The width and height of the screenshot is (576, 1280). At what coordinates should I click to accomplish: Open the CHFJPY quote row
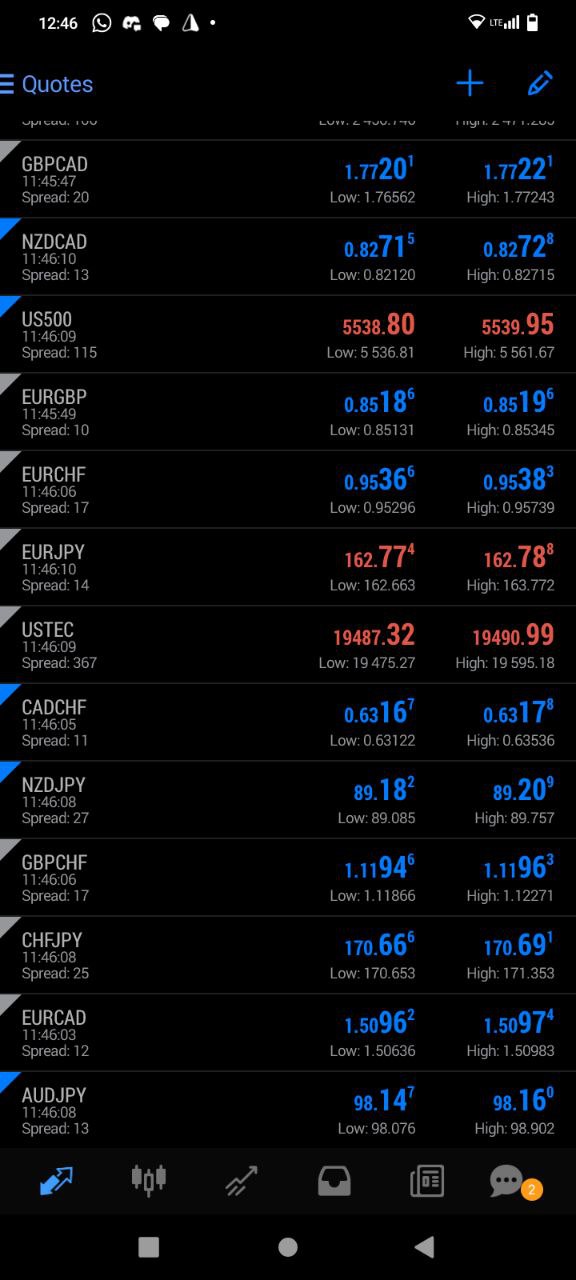coord(288,955)
